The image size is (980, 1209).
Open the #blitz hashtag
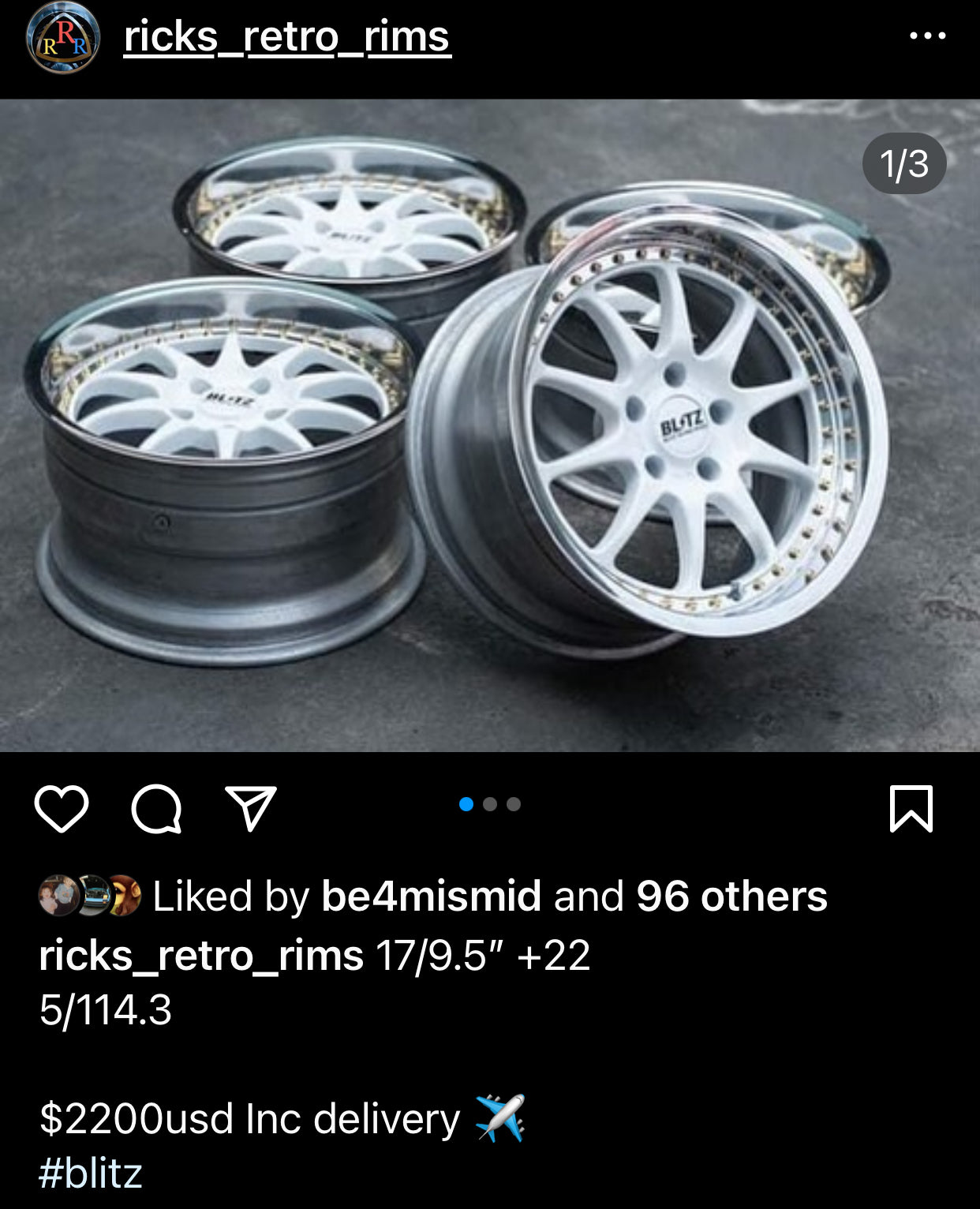click(91, 1173)
